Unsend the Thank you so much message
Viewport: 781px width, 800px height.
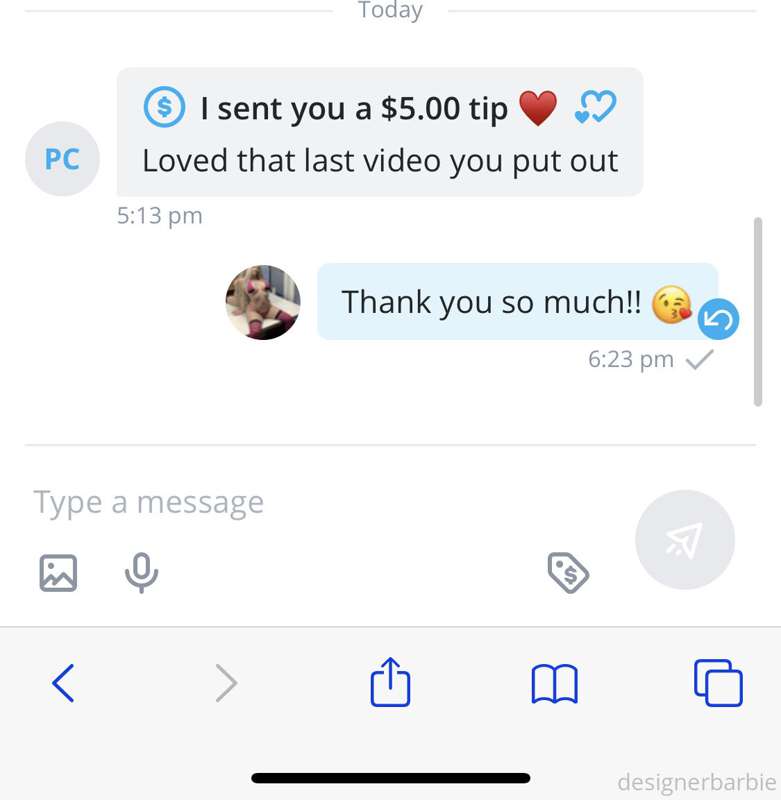[718, 319]
